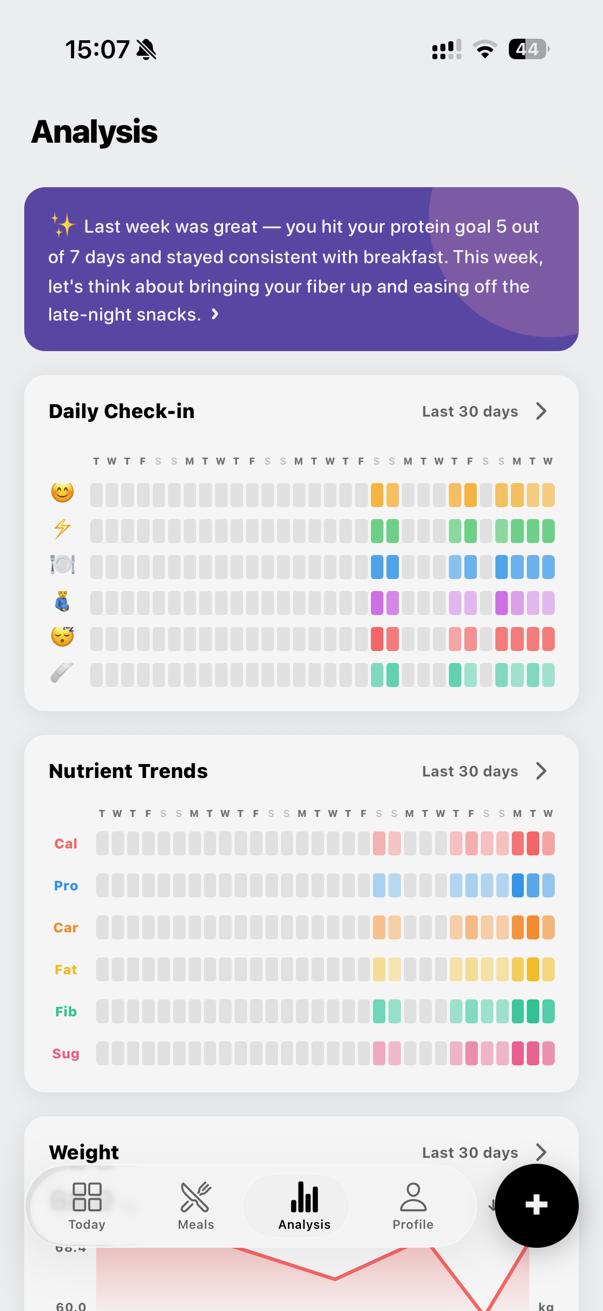Switch to the Today tab

[87, 1206]
